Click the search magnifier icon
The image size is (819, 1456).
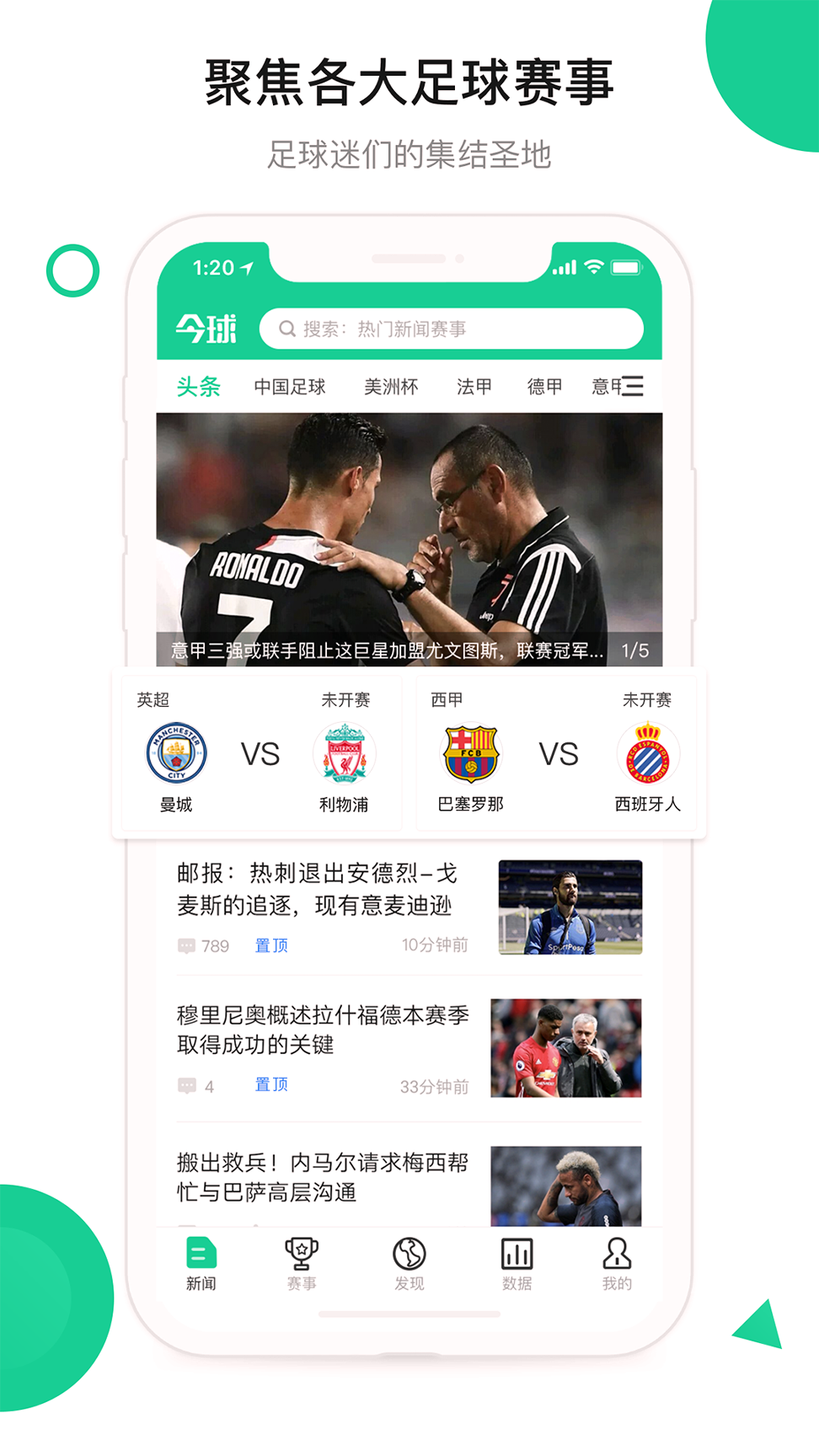tap(287, 329)
